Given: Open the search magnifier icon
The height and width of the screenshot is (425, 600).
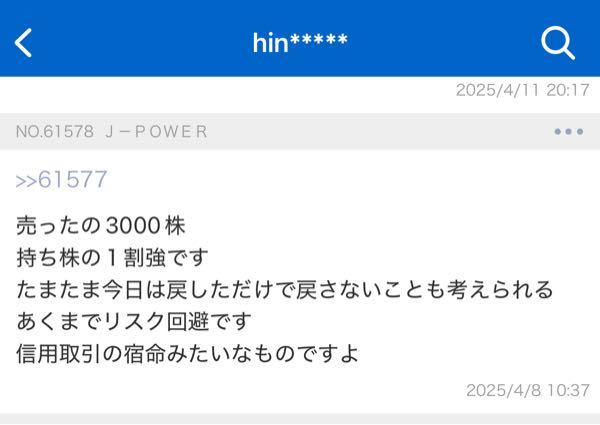Looking at the screenshot, I should point(558,43).
